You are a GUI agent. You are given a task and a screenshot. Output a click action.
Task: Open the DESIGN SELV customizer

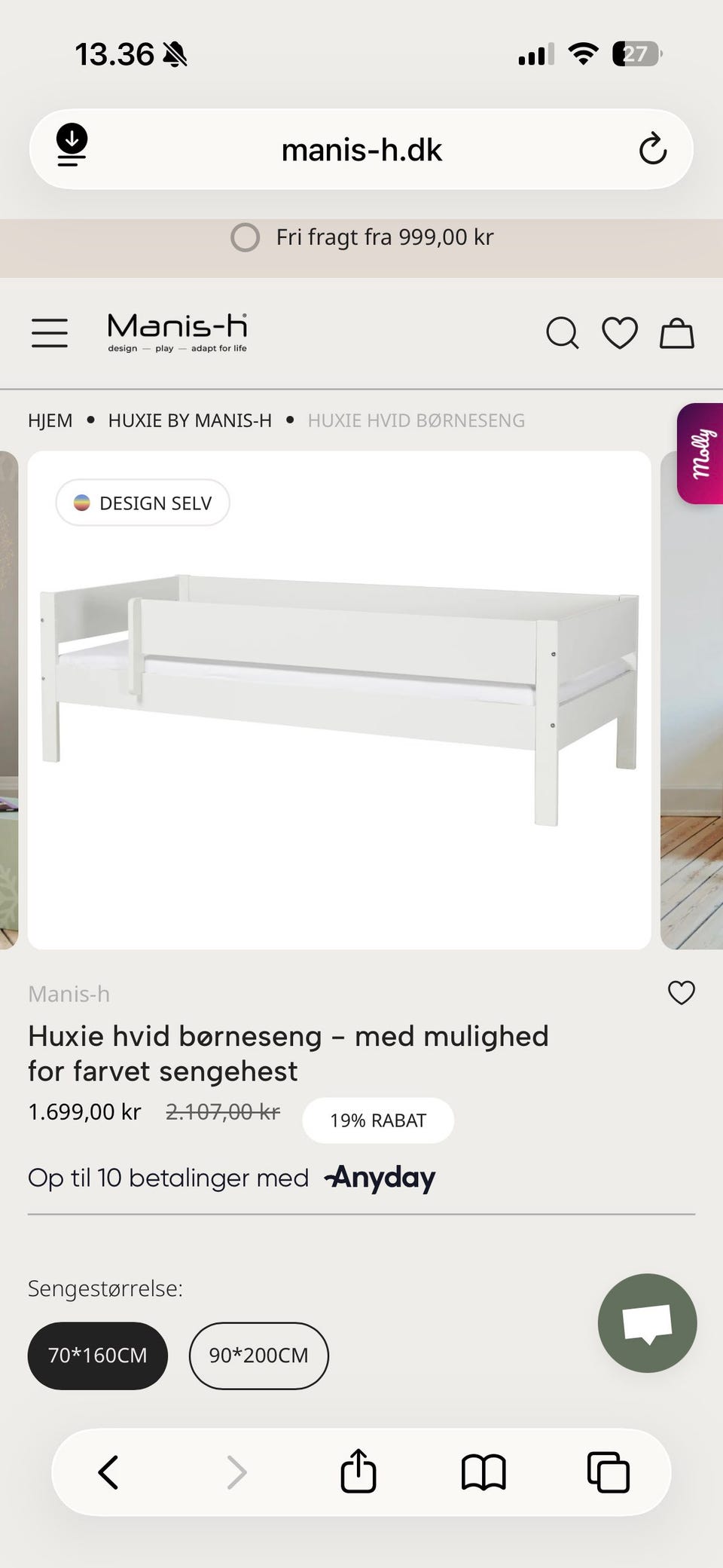point(142,503)
